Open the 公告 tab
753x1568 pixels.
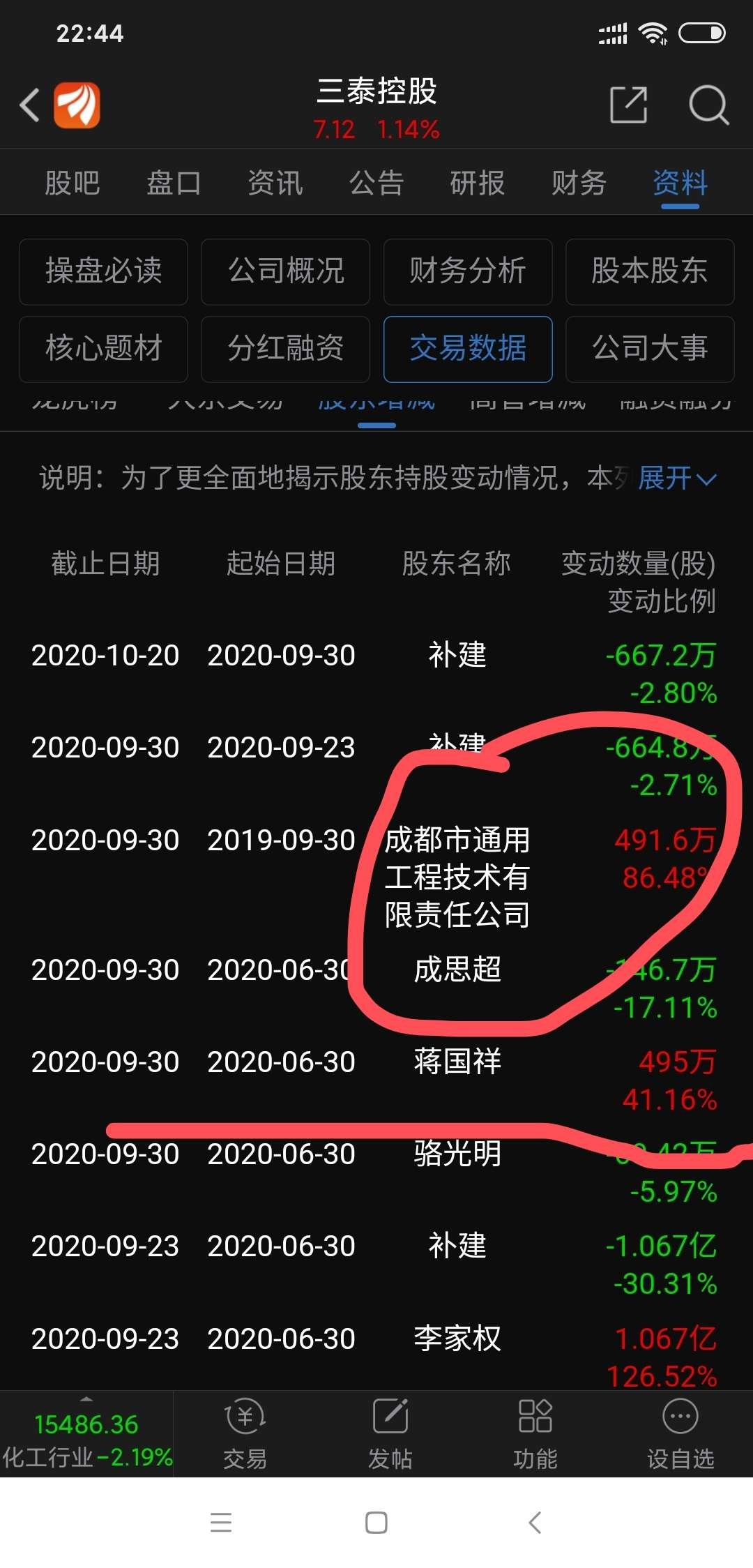click(376, 183)
